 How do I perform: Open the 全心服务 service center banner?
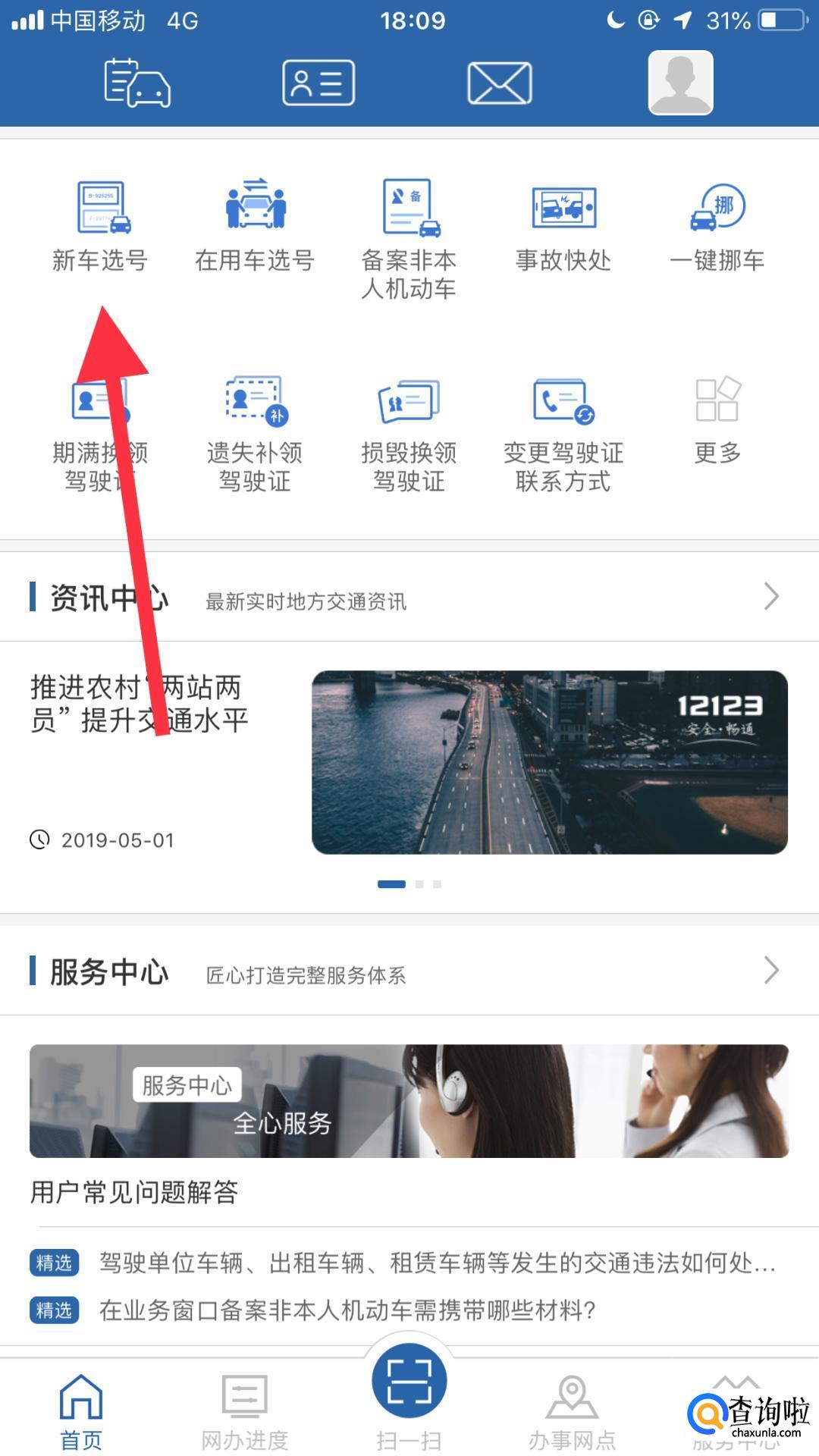409,1100
